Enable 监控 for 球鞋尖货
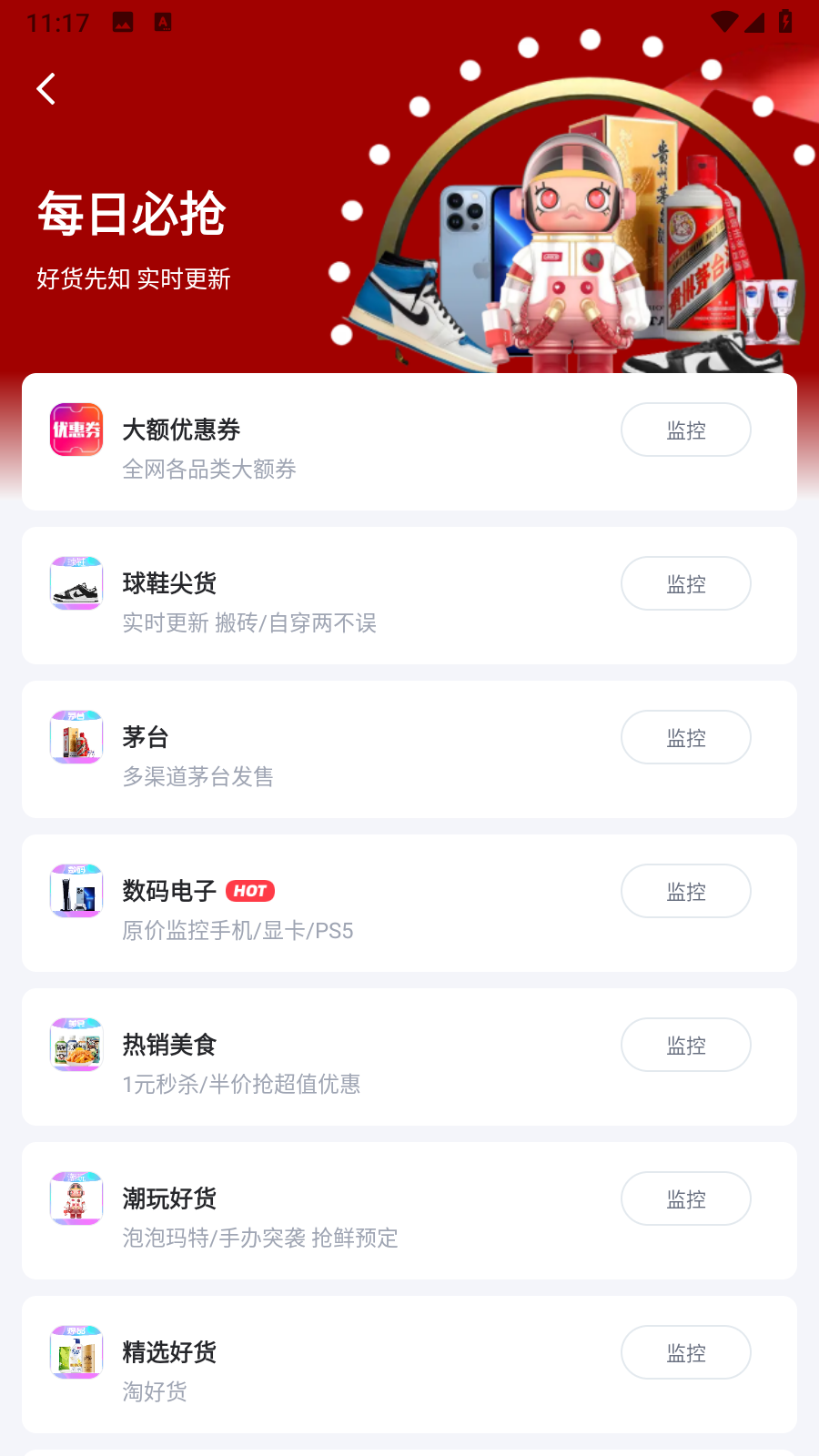This screenshot has height=1456, width=819. [685, 583]
